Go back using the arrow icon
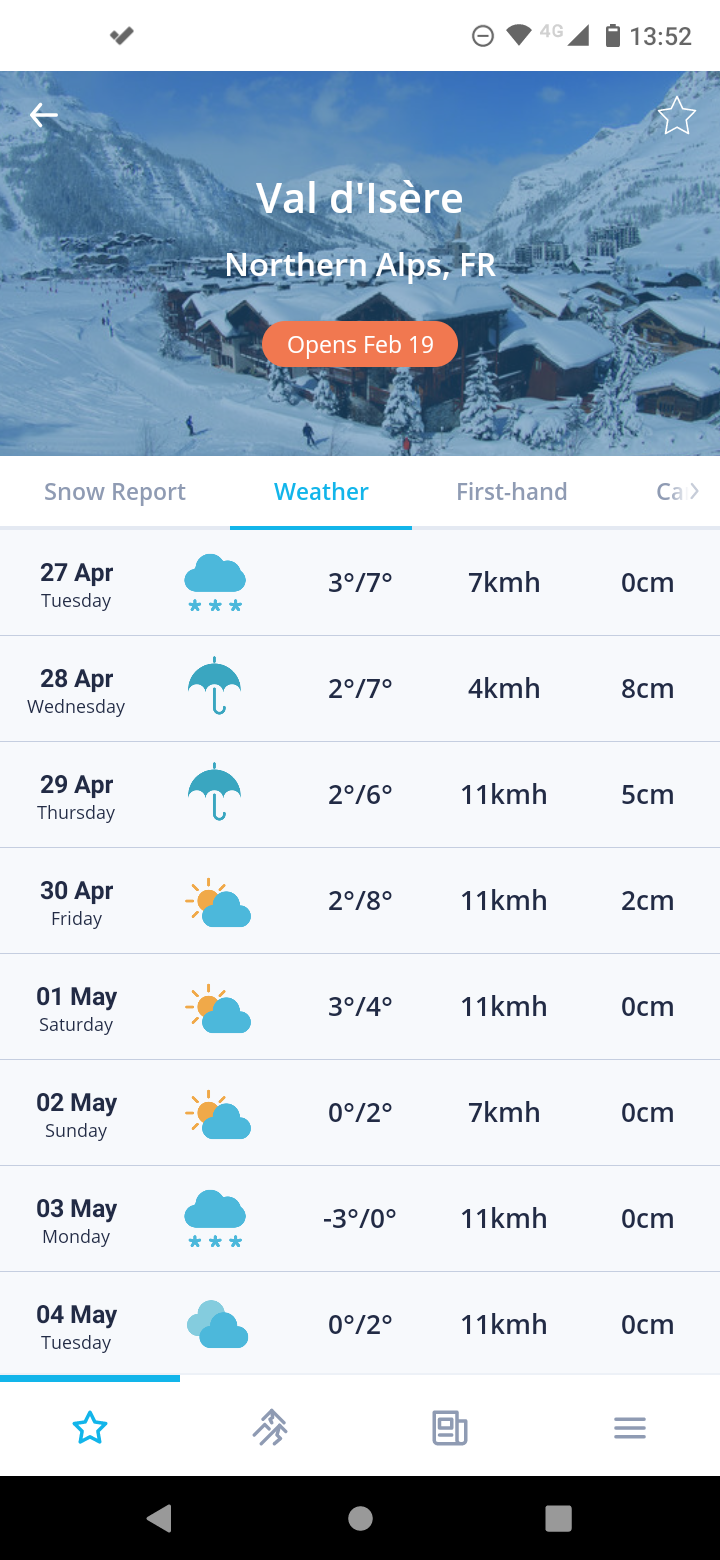This screenshot has width=720, height=1560. pyautogui.click(x=44, y=116)
